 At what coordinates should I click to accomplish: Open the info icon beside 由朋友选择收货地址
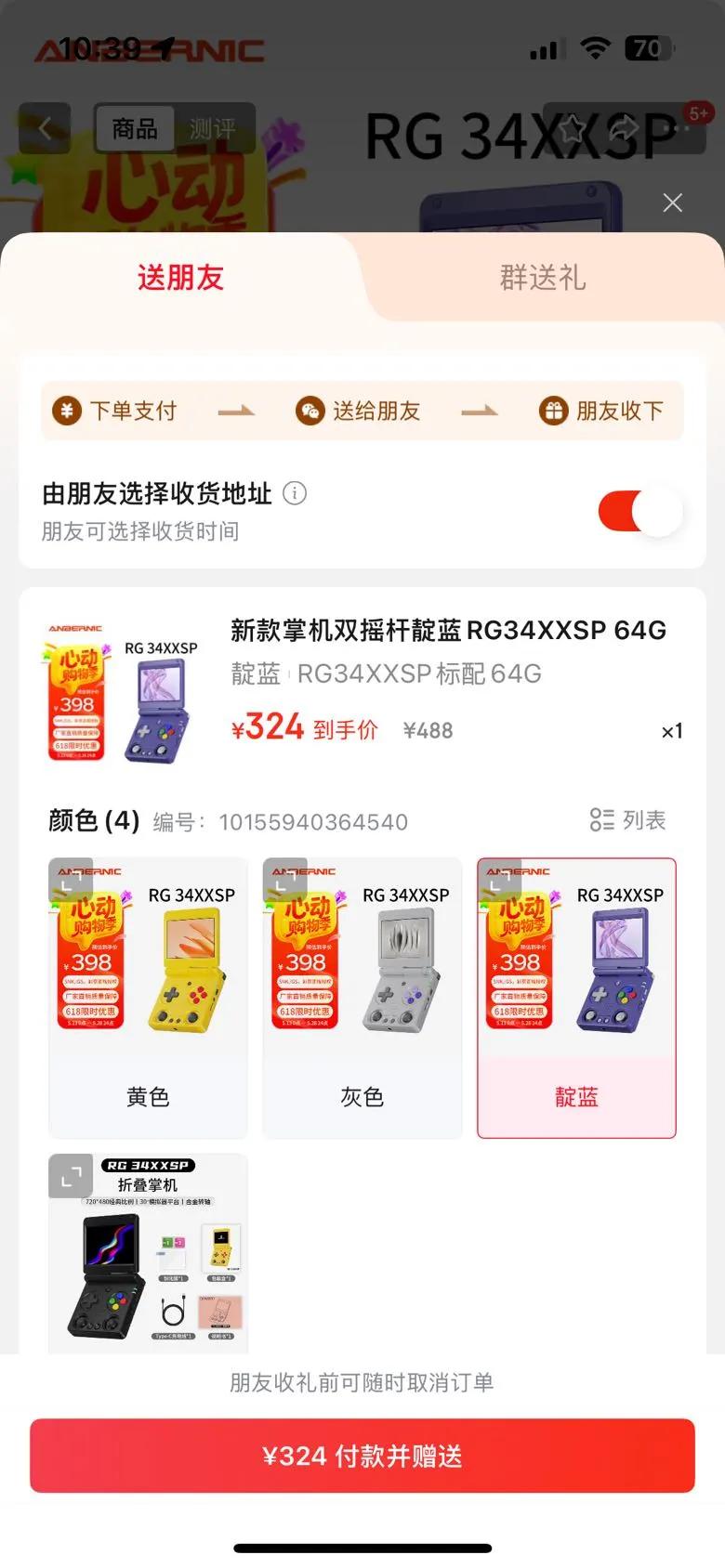tap(295, 493)
